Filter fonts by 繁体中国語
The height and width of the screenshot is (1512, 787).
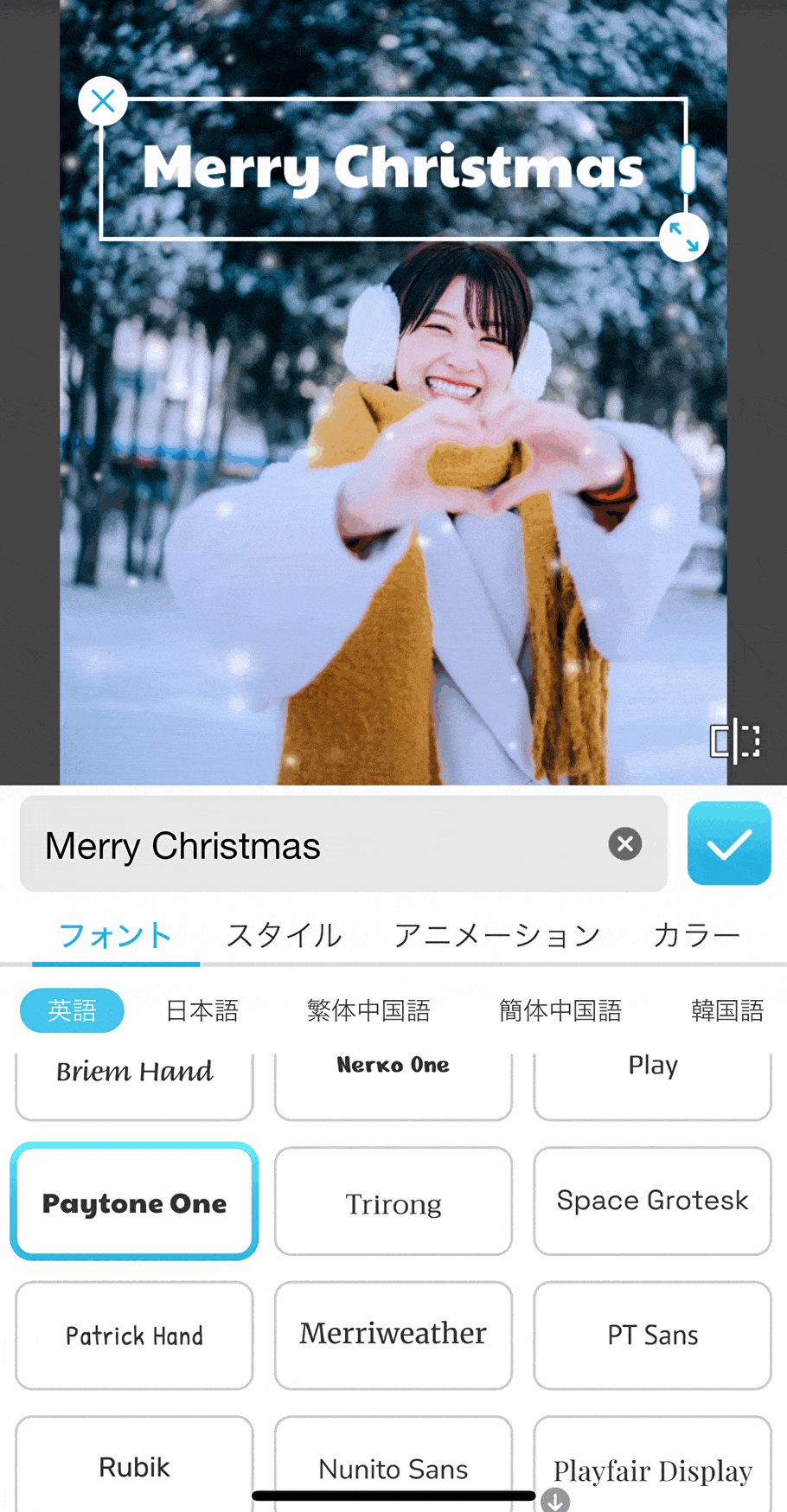368,1010
